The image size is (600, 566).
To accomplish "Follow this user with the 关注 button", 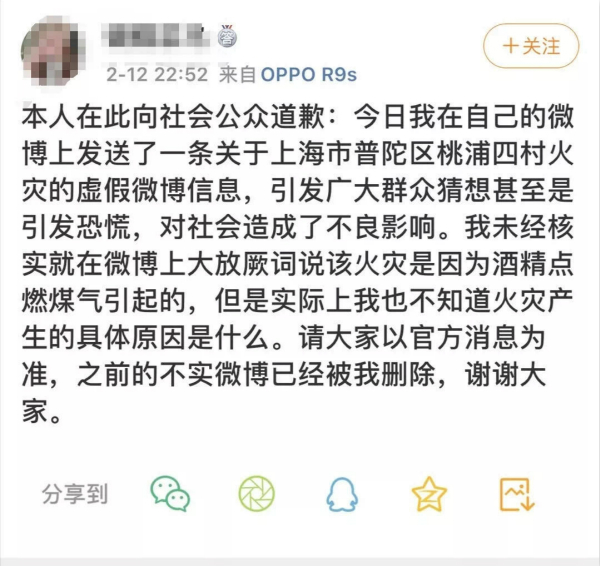I will (x=530, y=46).
